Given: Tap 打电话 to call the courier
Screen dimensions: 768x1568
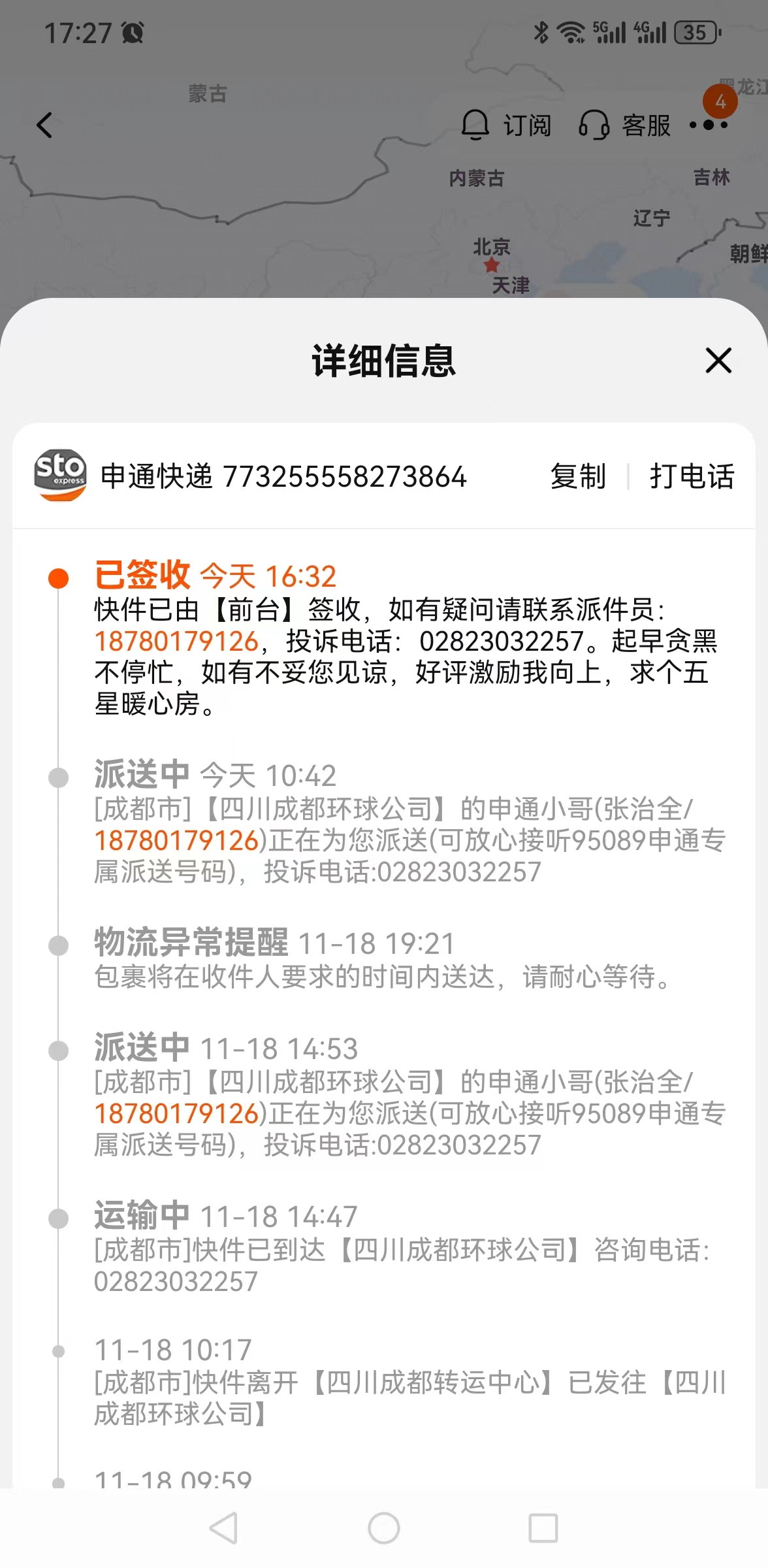Looking at the screenshot, I should tap(692, 476).
